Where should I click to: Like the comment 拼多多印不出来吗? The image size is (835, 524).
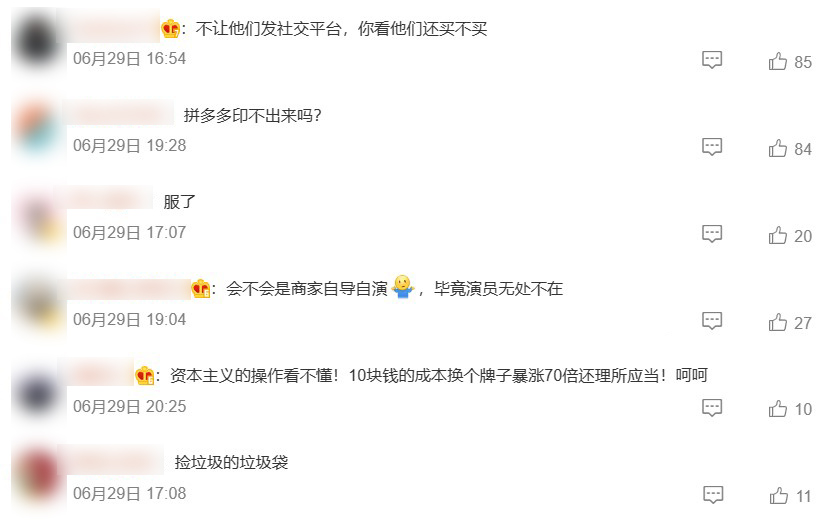coord(778,149)
